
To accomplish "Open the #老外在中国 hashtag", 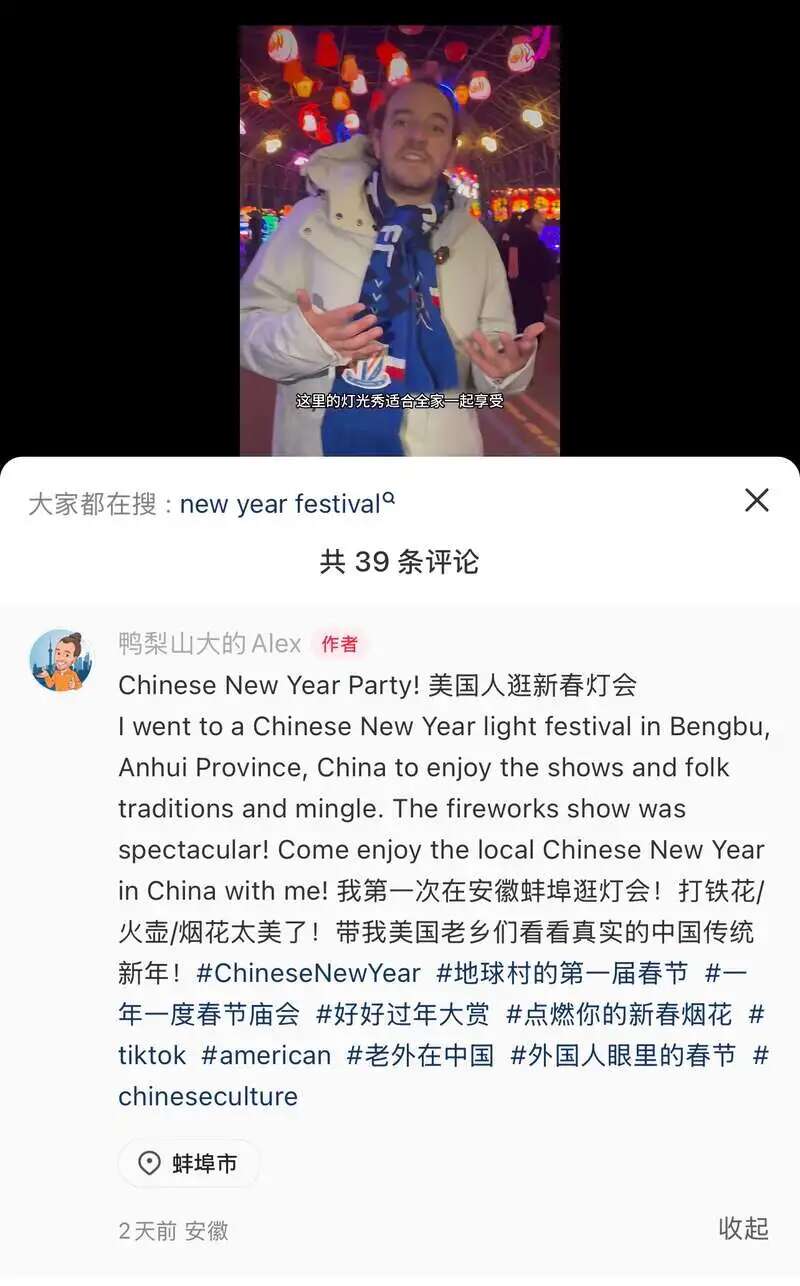I will 420,1055.
